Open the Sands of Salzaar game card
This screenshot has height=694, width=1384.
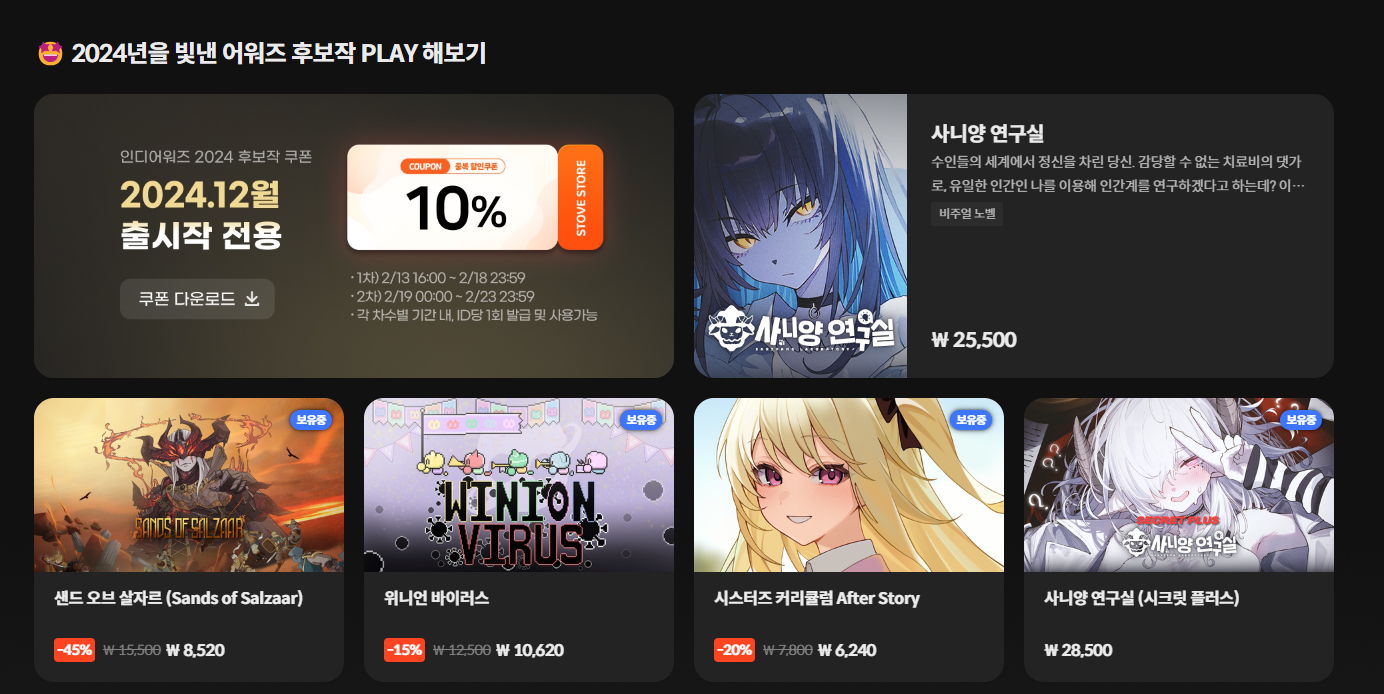click(x=189, y=539)
